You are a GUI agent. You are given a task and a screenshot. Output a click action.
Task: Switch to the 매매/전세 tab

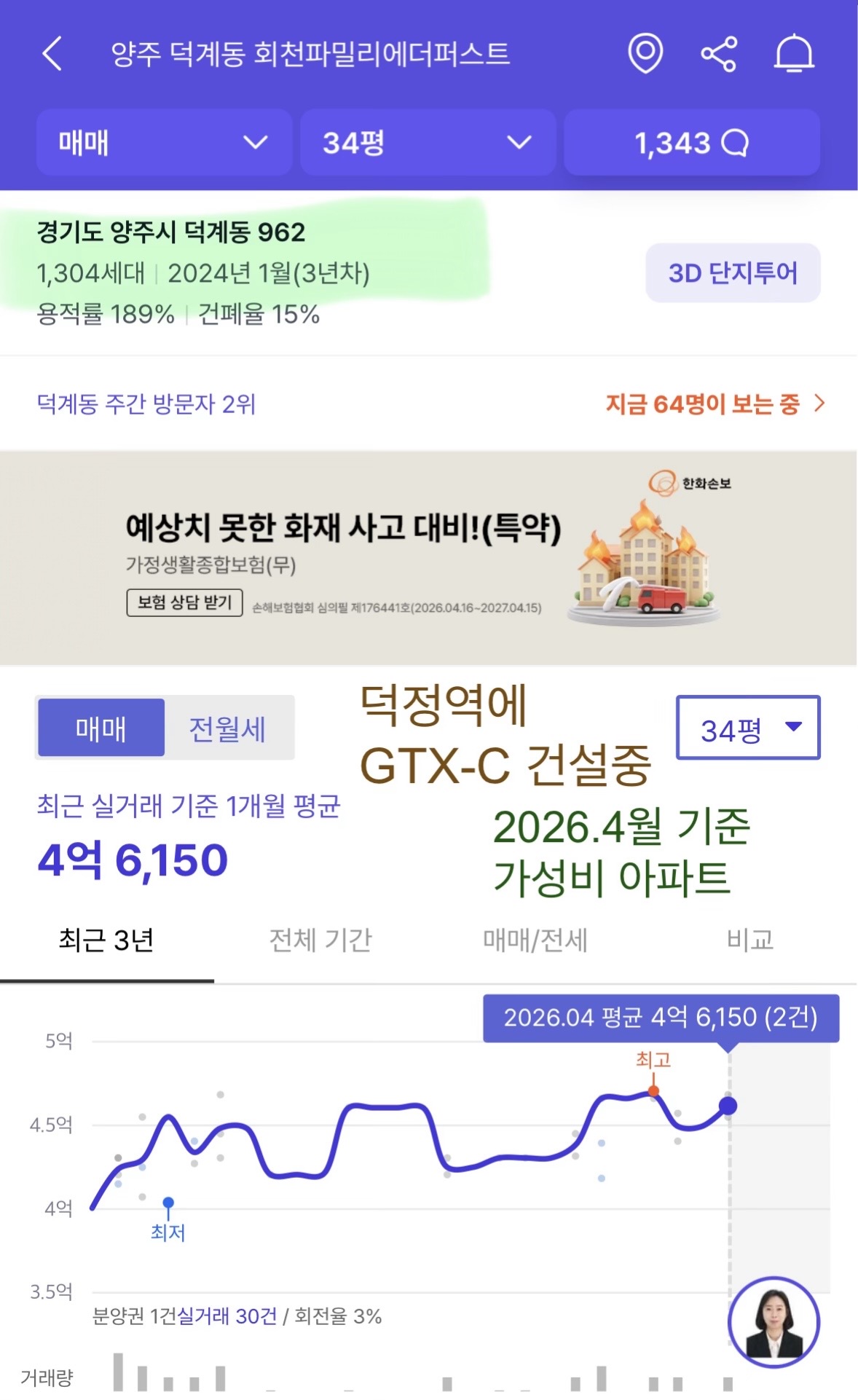(x=535, y=940)
